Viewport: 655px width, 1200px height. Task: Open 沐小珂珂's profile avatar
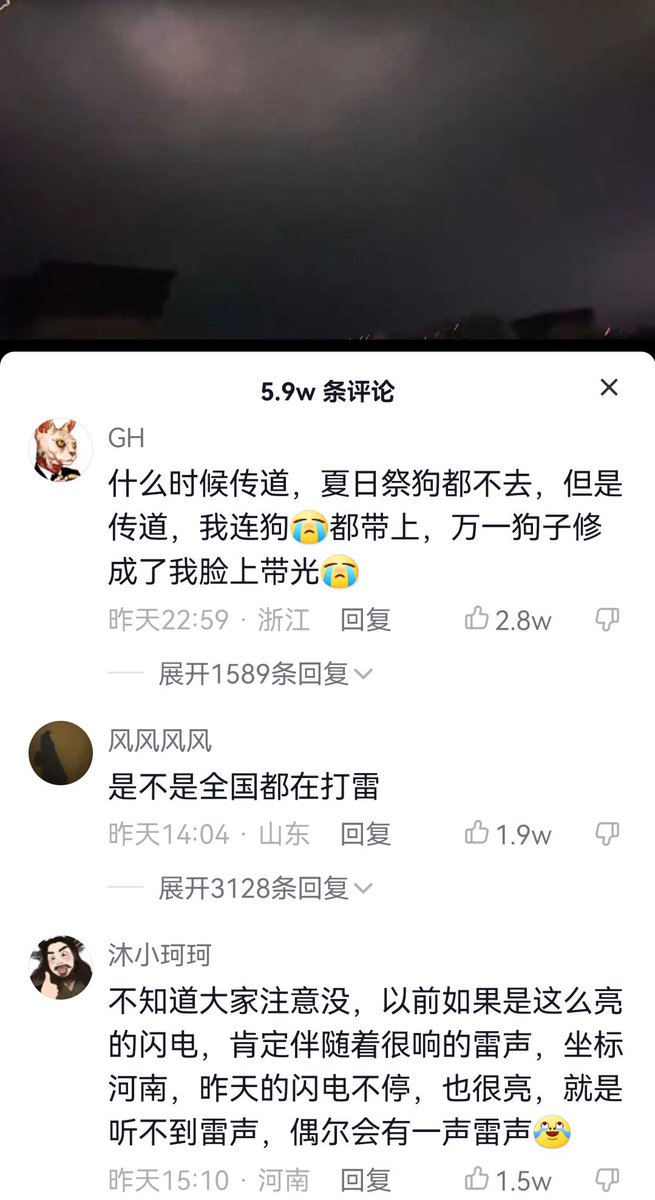pyautogui.click(x=61, y=967)
